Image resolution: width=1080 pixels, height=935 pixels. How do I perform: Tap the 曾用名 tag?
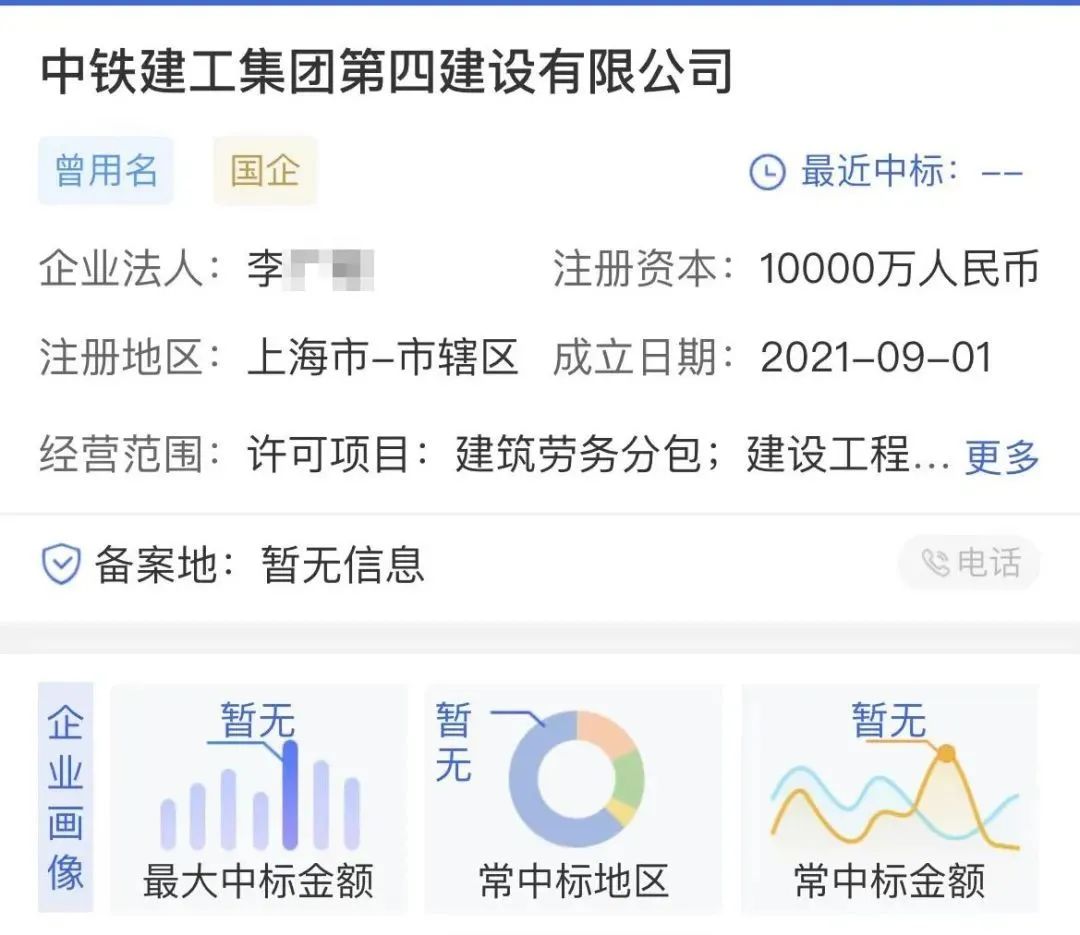[x=106, y=171]
